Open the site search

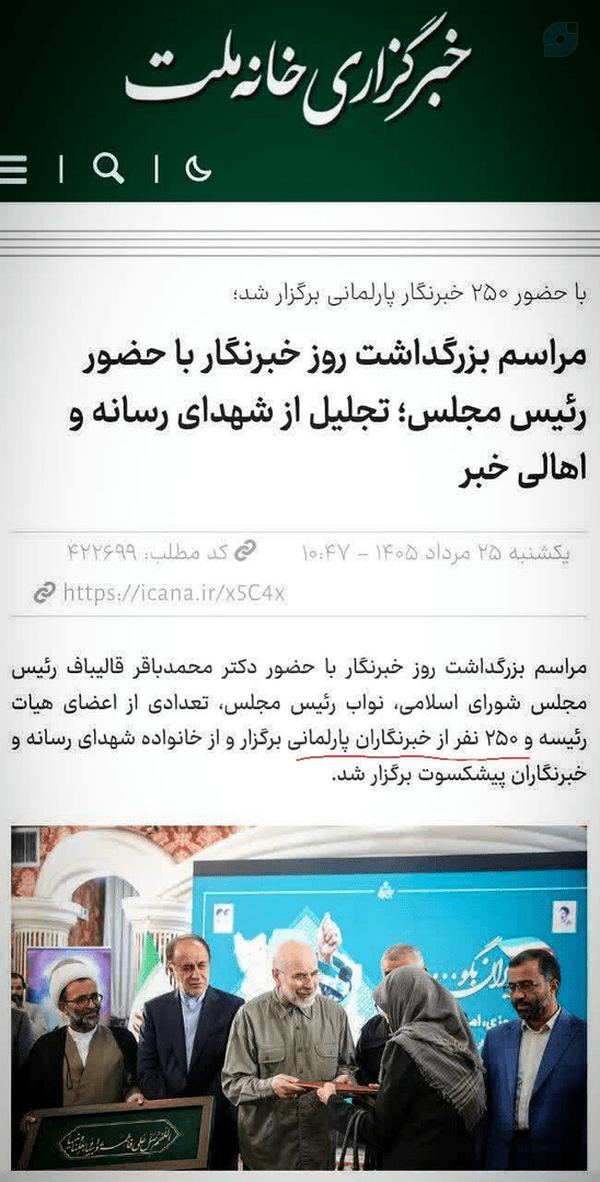click(x=109, y=169)
